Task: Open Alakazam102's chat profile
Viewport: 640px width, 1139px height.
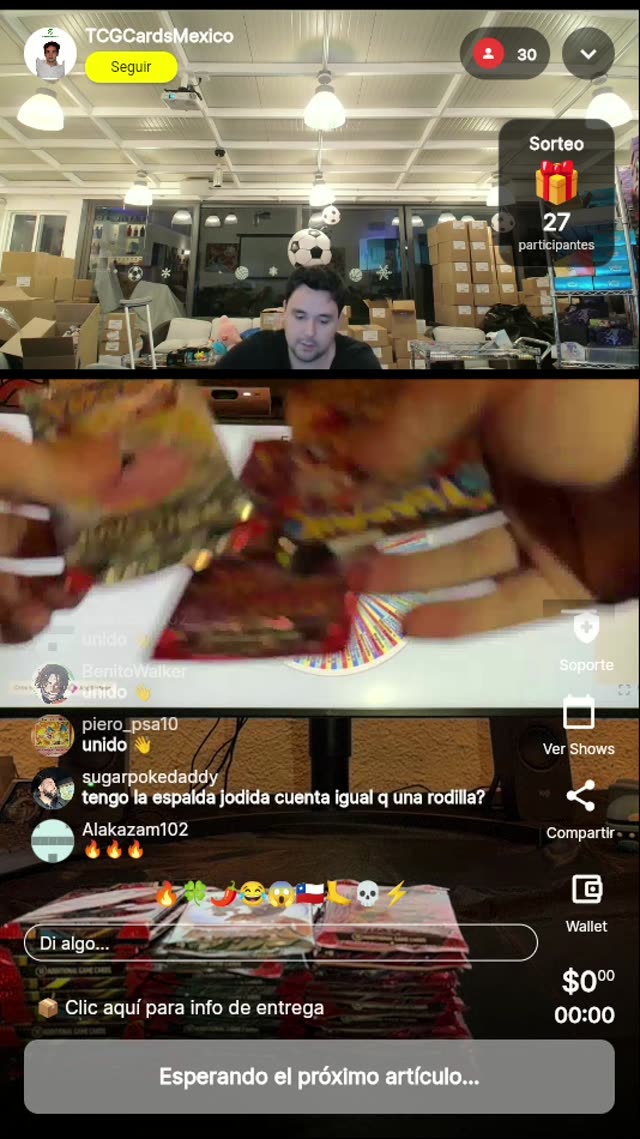Action: tap(52, 840)
